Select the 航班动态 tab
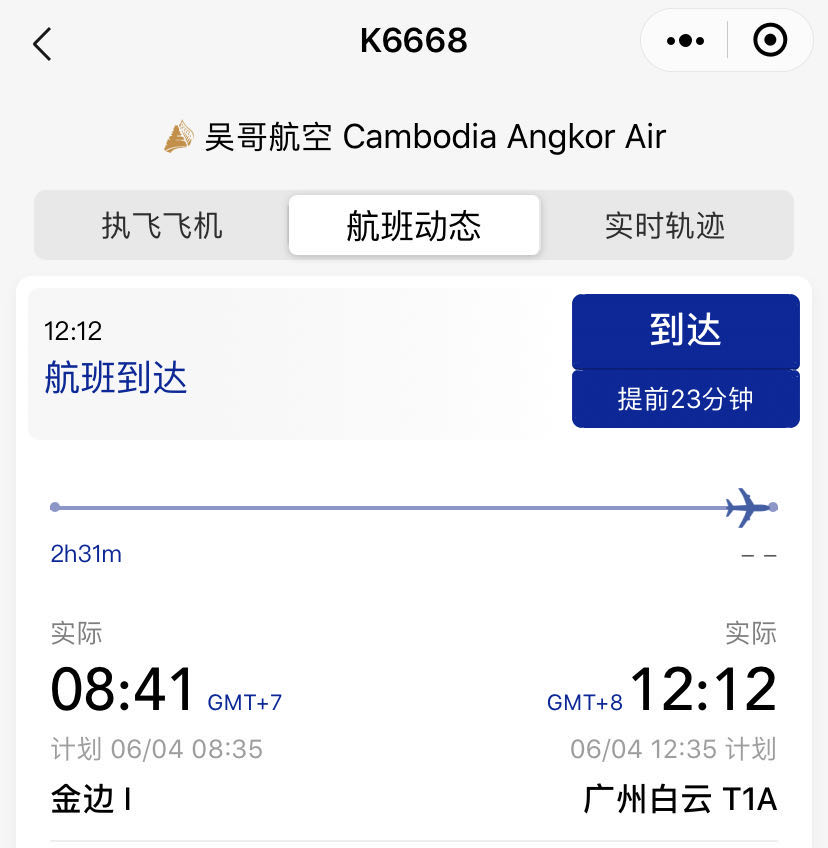Image resolution: width=828 pixels, height=848 pixels. coord(414,225)
